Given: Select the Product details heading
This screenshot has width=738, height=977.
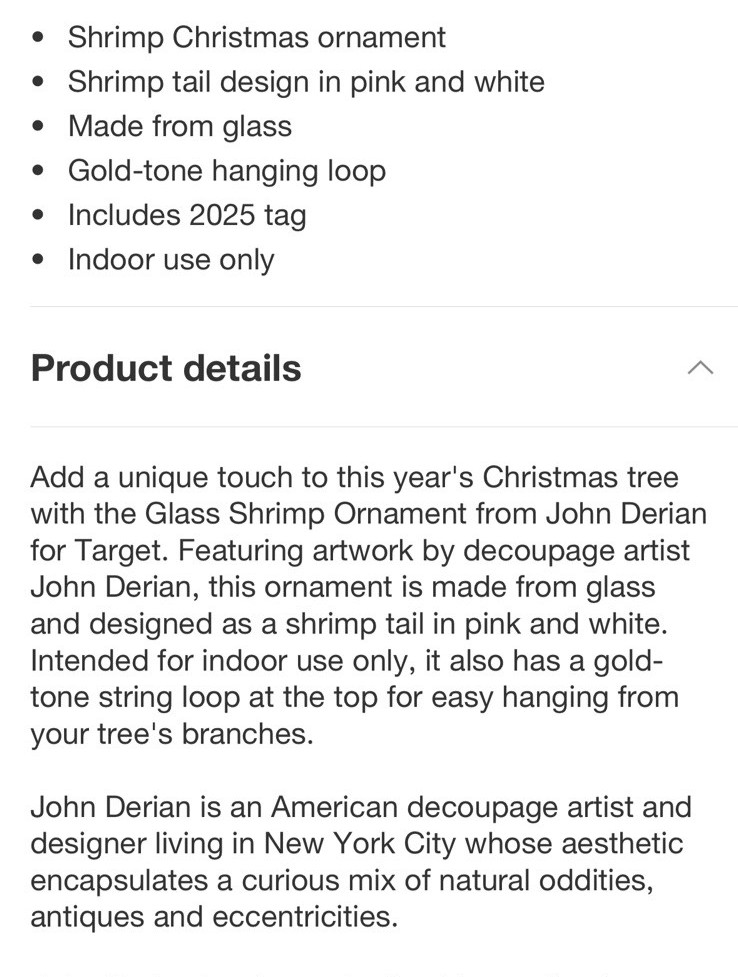Looking at the screenshot, I should [x=166, y=368].
